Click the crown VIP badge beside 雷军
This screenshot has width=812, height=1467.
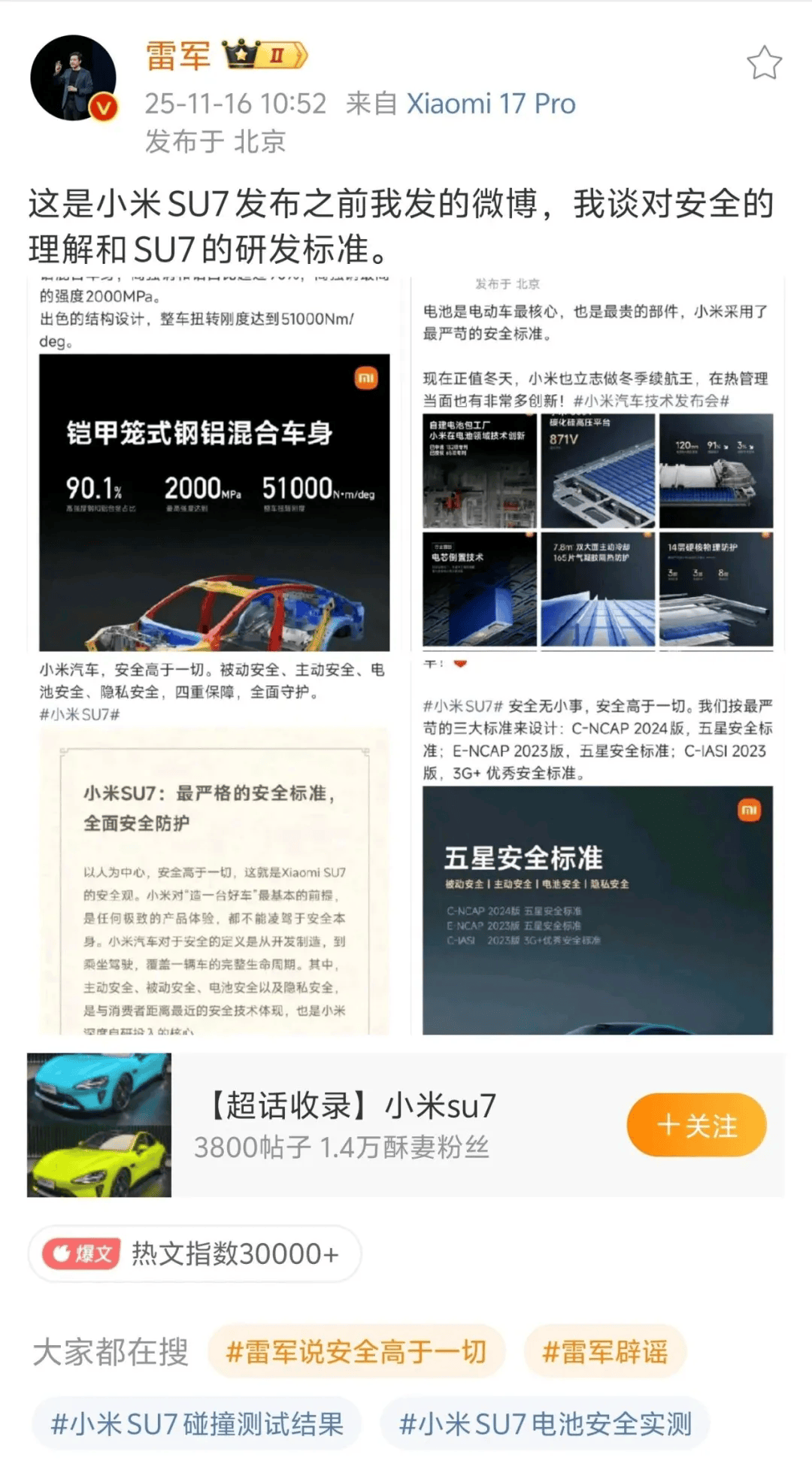tap(240, 54)
